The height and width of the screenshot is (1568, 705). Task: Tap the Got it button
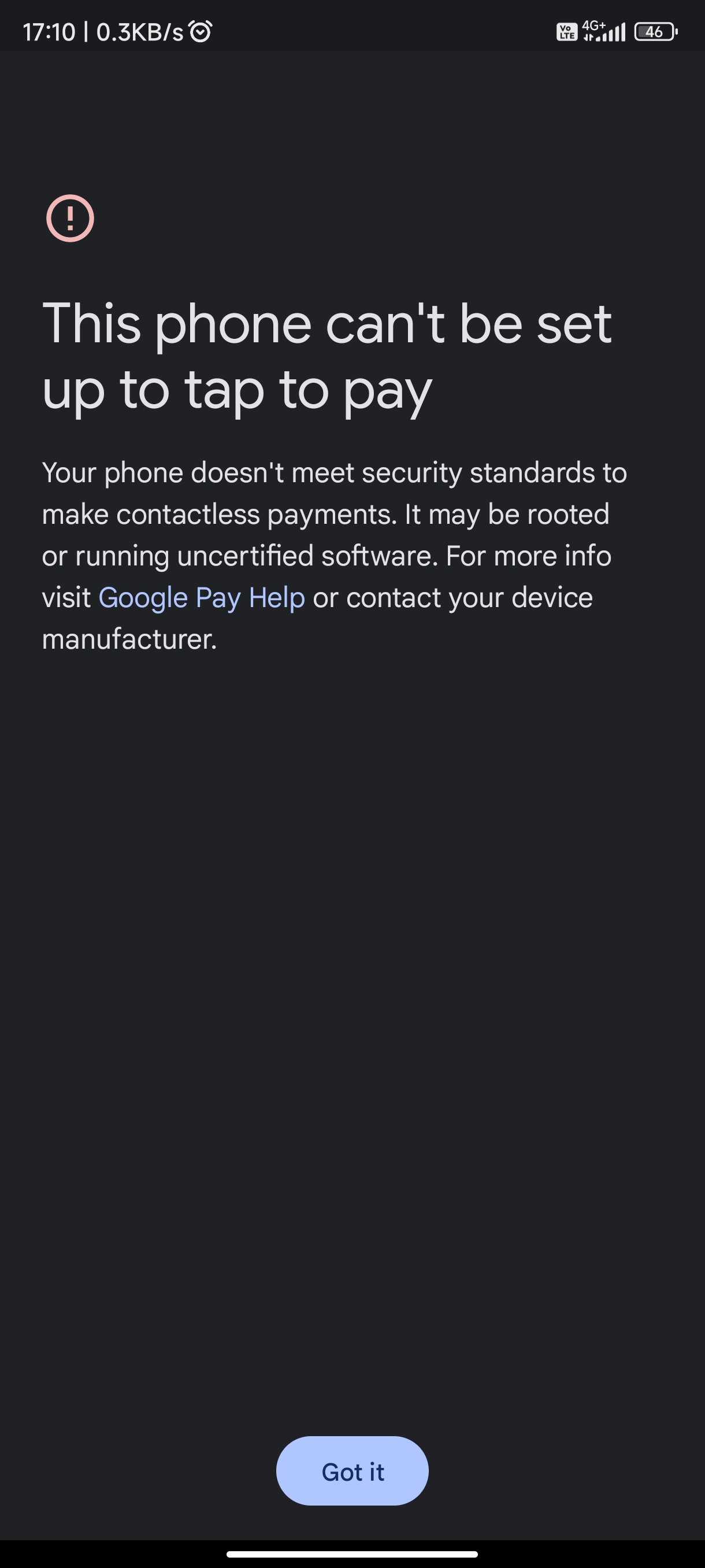click(x=352, y=1471)
